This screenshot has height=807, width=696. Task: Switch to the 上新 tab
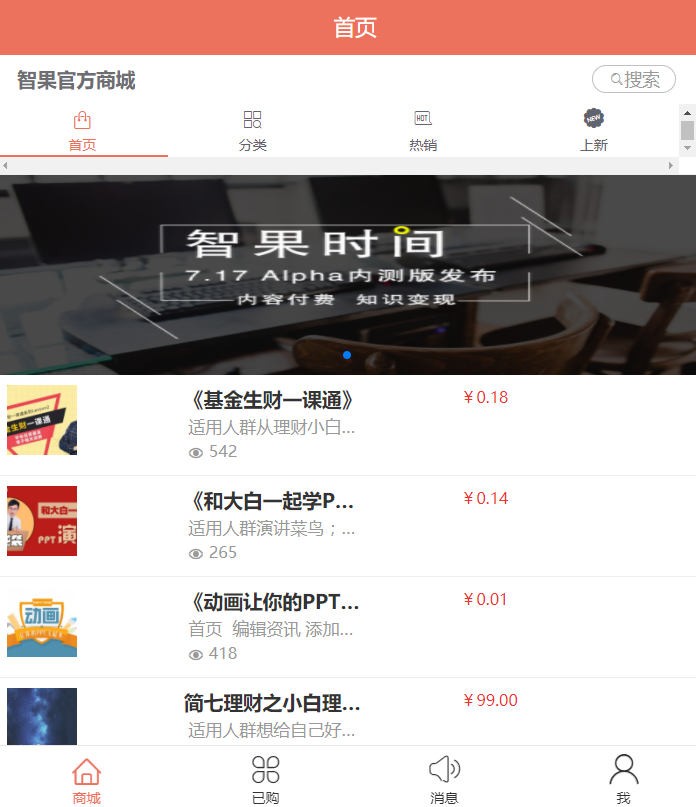(594, 131)
